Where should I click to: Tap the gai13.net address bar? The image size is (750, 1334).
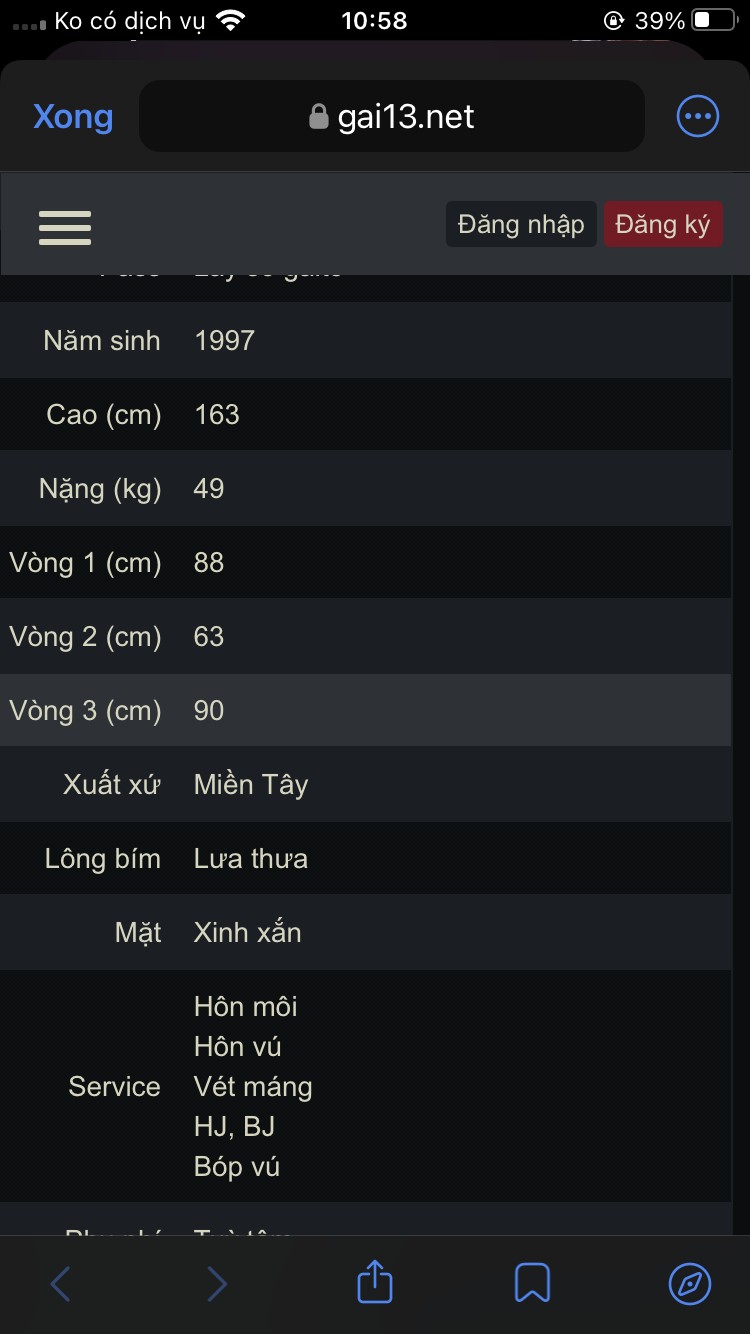click(x=391, y=117)
